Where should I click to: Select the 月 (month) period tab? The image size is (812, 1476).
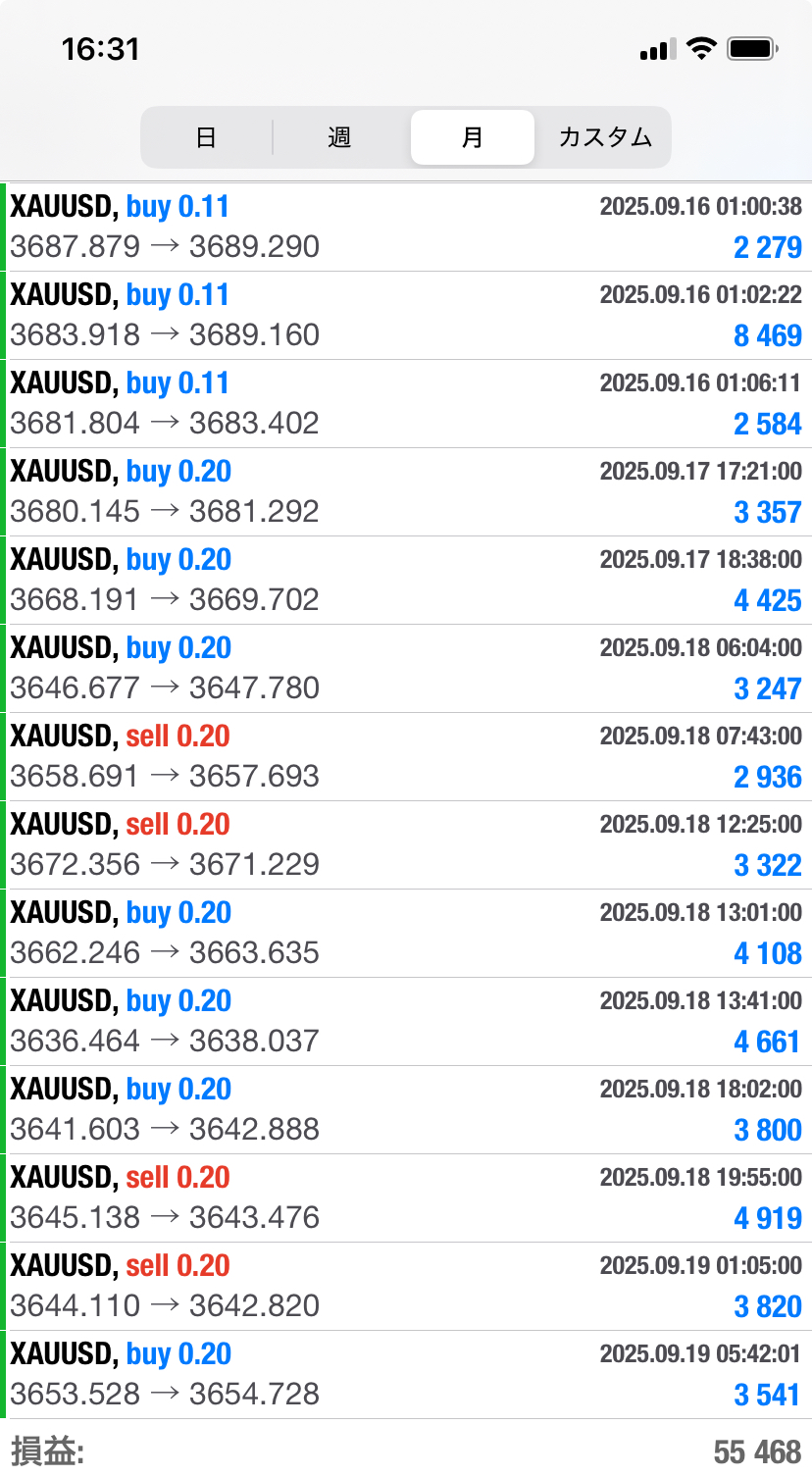tap(472, 137)
